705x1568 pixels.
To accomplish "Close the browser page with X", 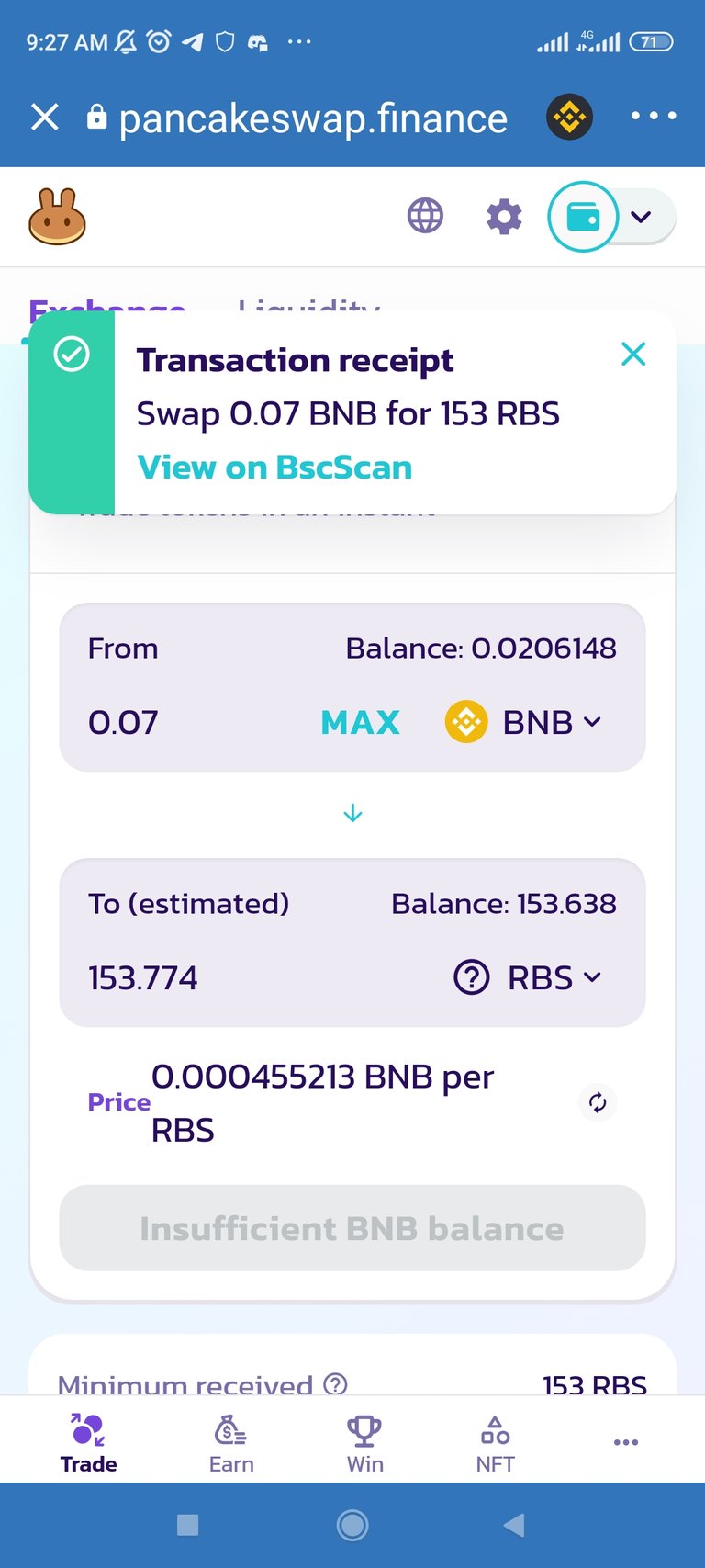I will [x=44, y=118].
